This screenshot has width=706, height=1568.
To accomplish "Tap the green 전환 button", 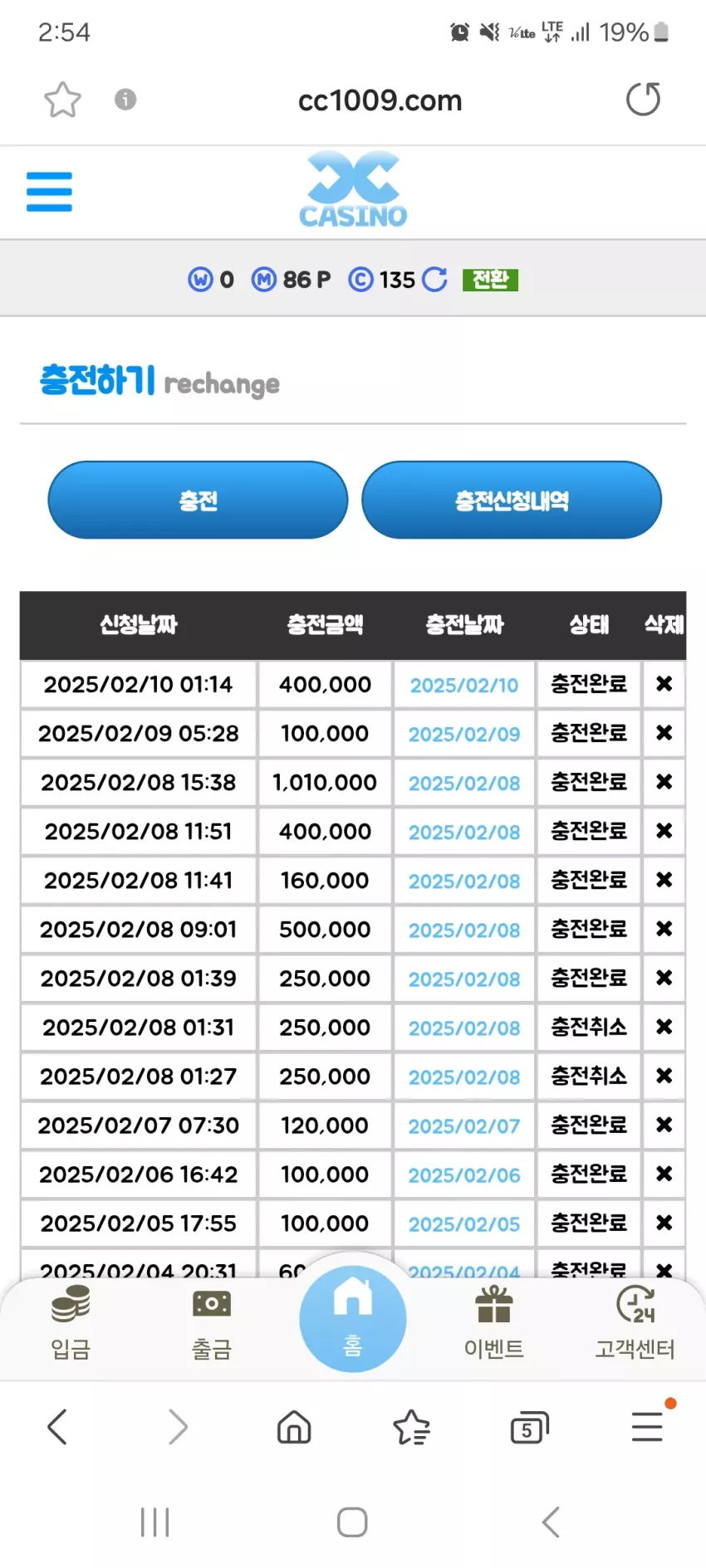I will click(x=490, y=280).
